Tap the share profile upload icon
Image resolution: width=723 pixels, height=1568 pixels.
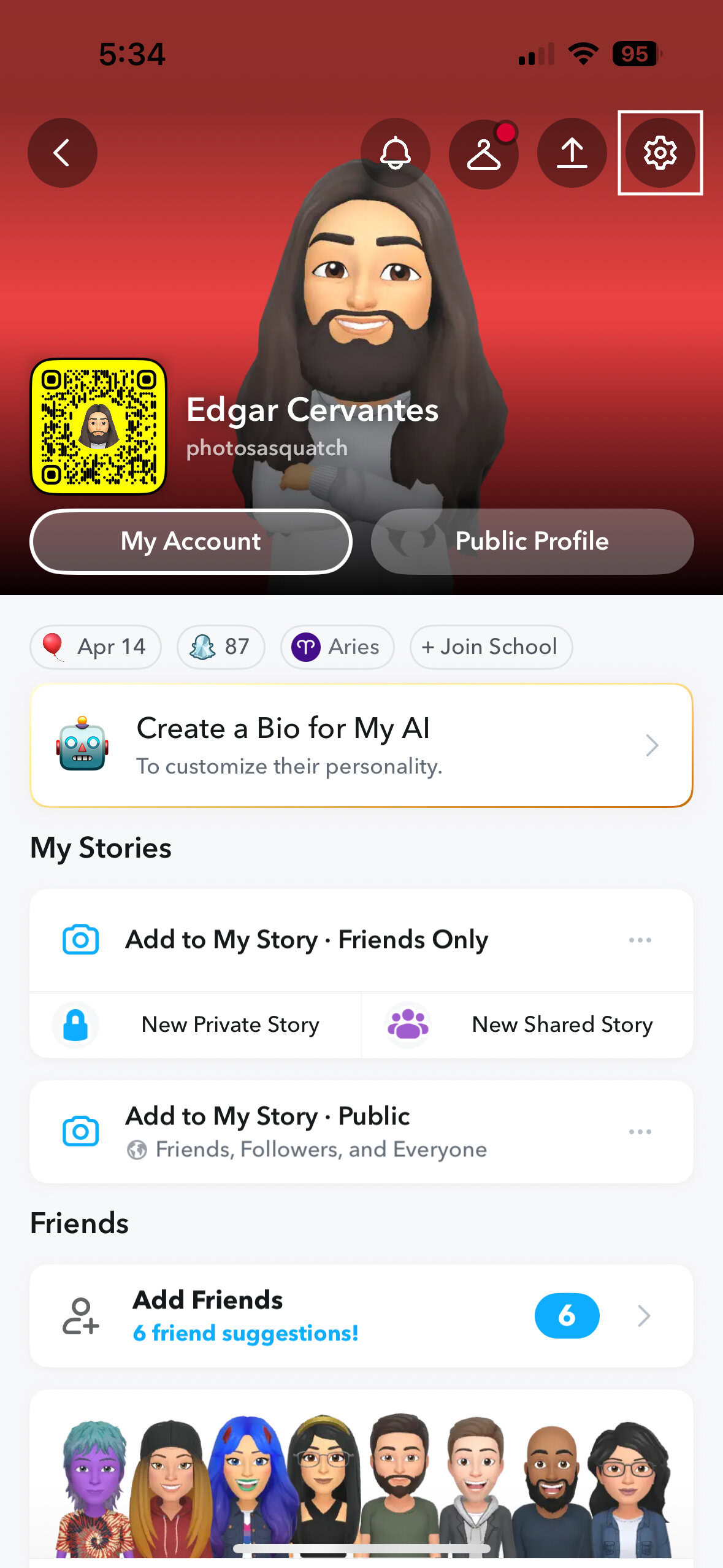click(572, 153)
